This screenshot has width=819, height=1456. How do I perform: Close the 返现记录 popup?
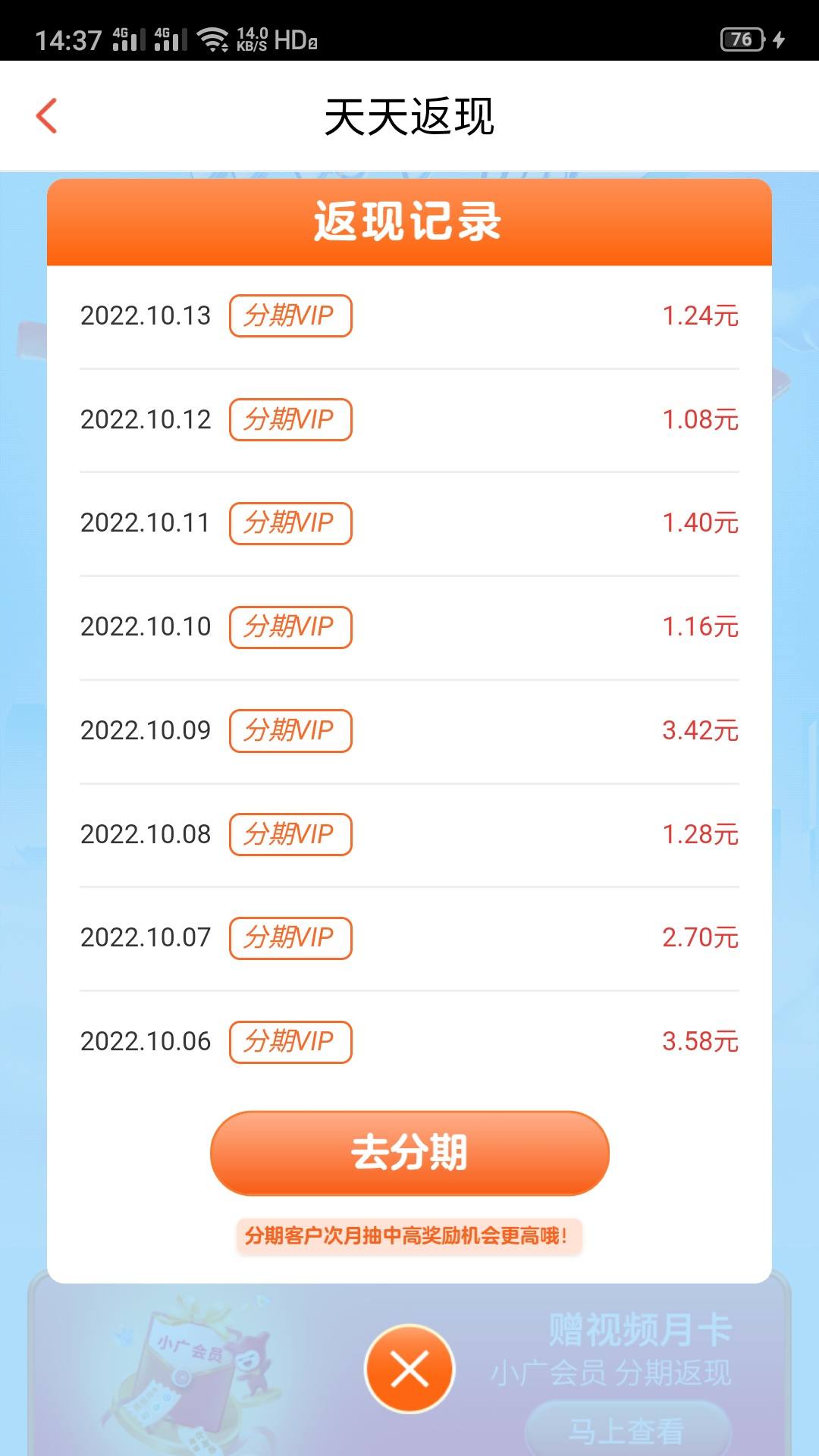409,1370
